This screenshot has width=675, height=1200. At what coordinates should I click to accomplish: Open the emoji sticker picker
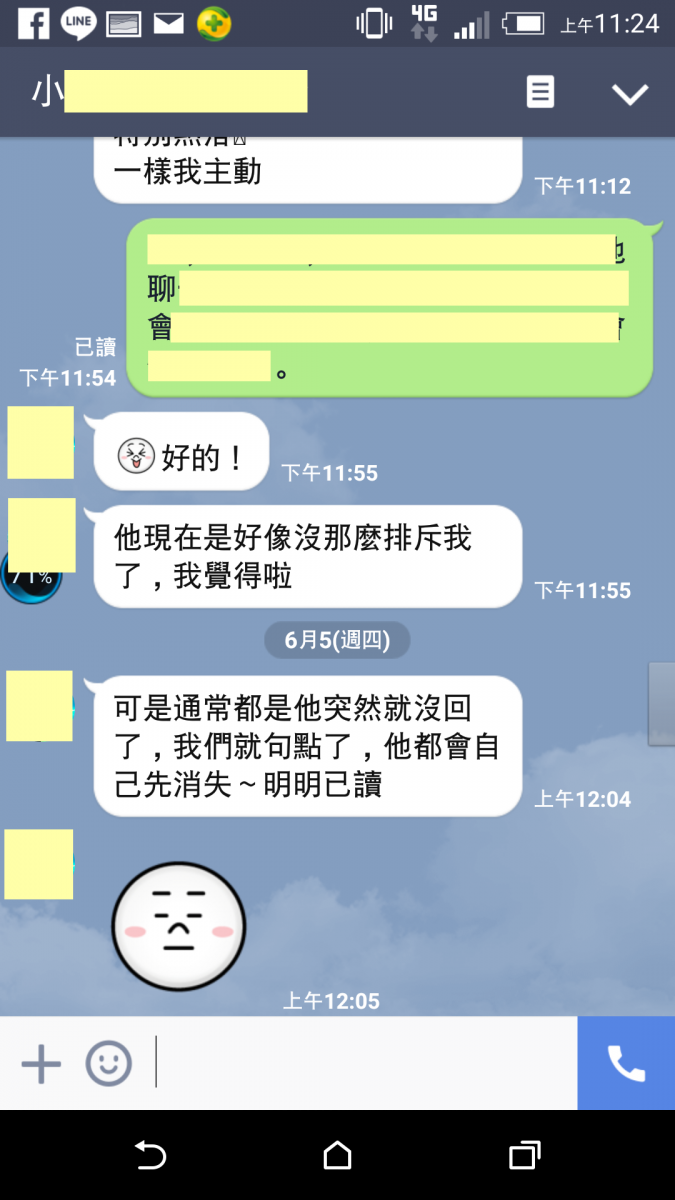(x=108, y=1064)
